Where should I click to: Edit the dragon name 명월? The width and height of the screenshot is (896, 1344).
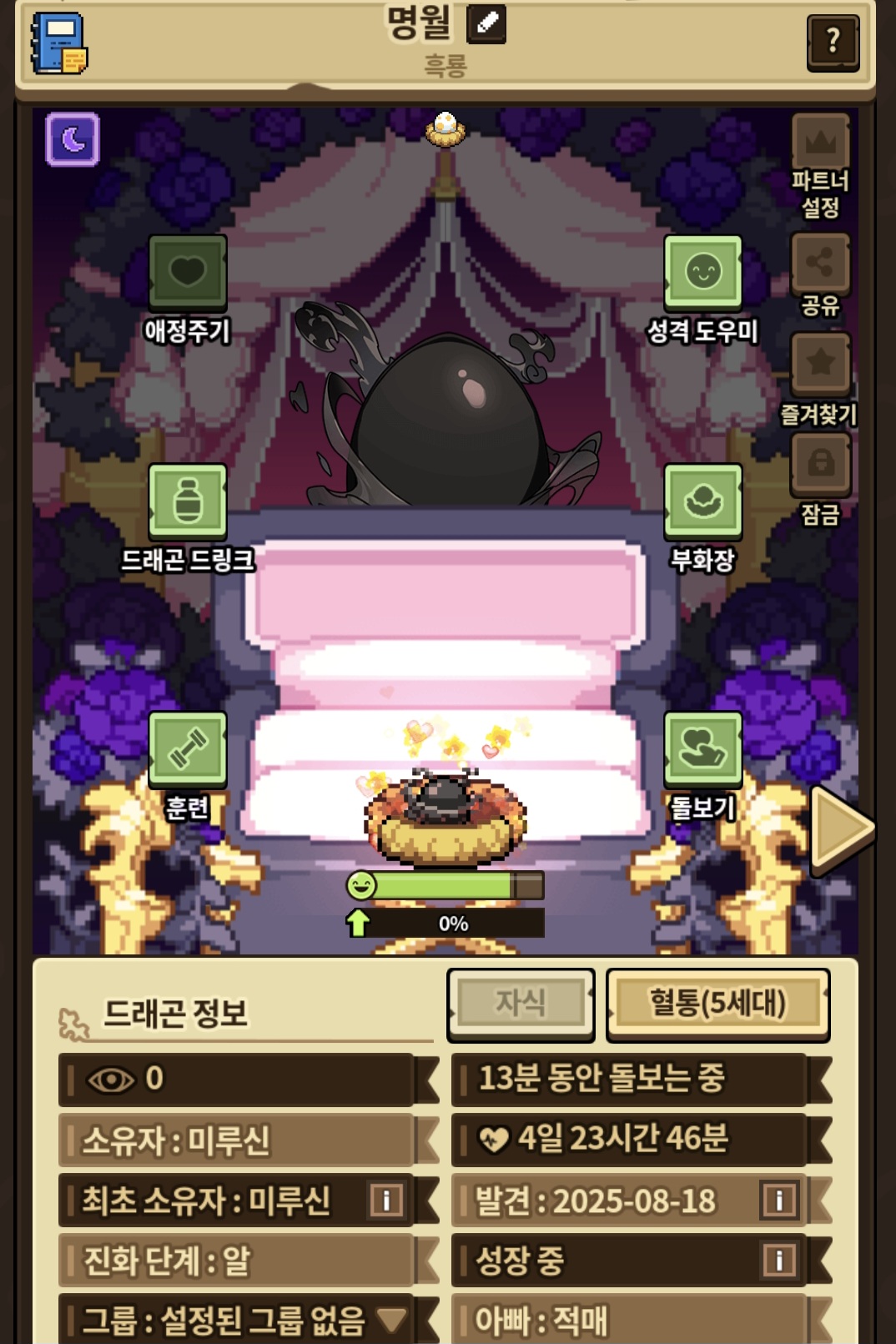click(486, 23)
